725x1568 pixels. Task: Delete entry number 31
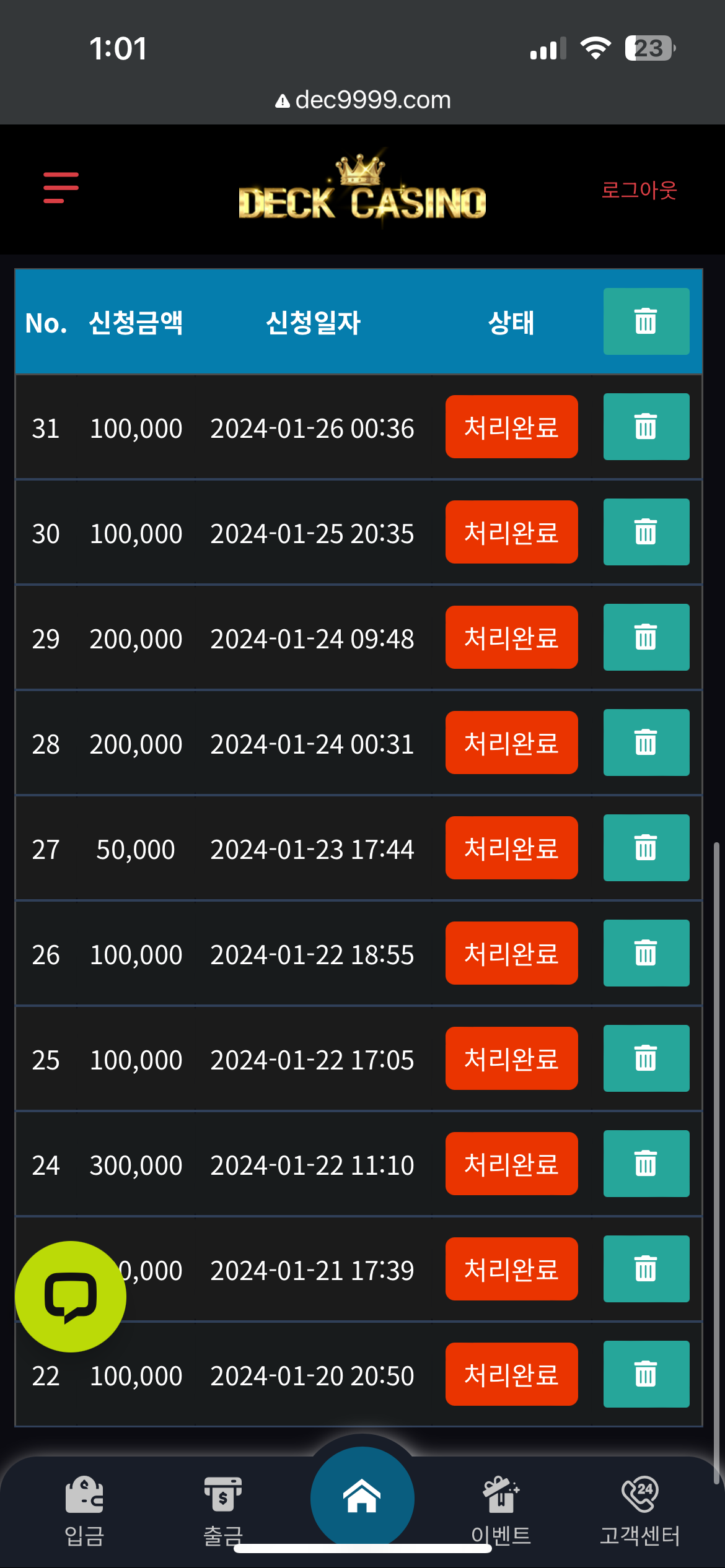[x=646, y=427]
